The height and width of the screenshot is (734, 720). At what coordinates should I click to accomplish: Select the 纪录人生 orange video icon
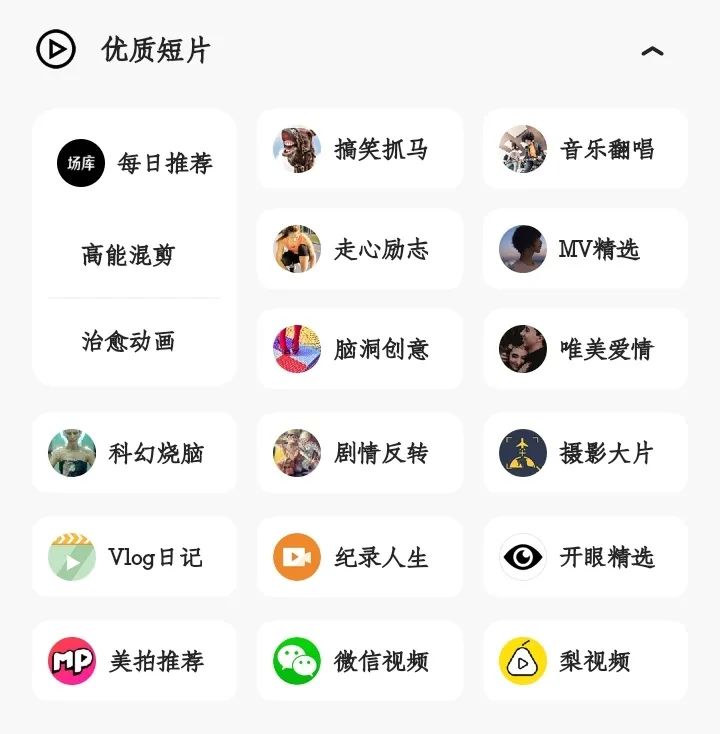pyautogui.click(x=295, y=557)
